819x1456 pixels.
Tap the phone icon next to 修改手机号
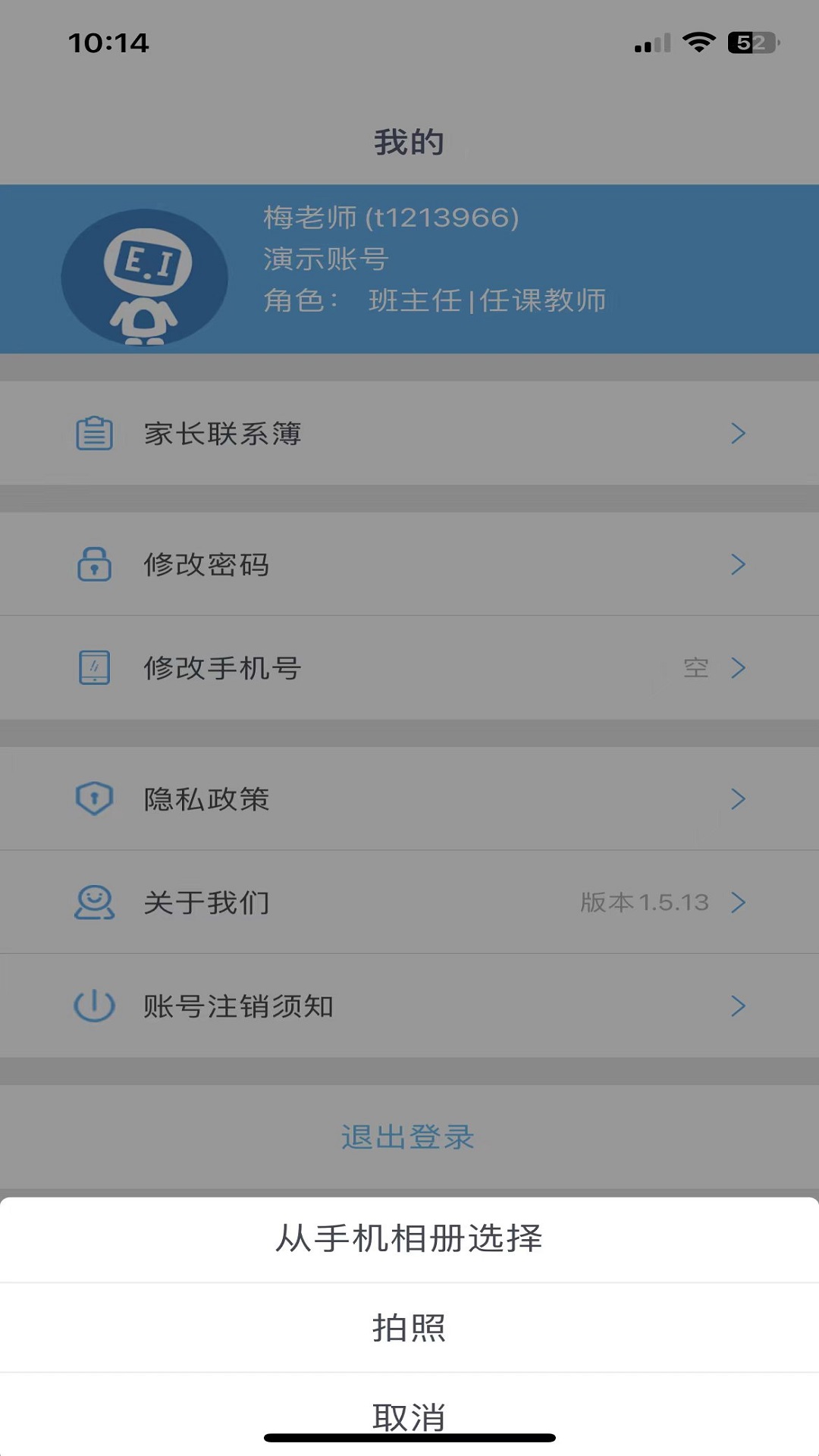(93, 668)
